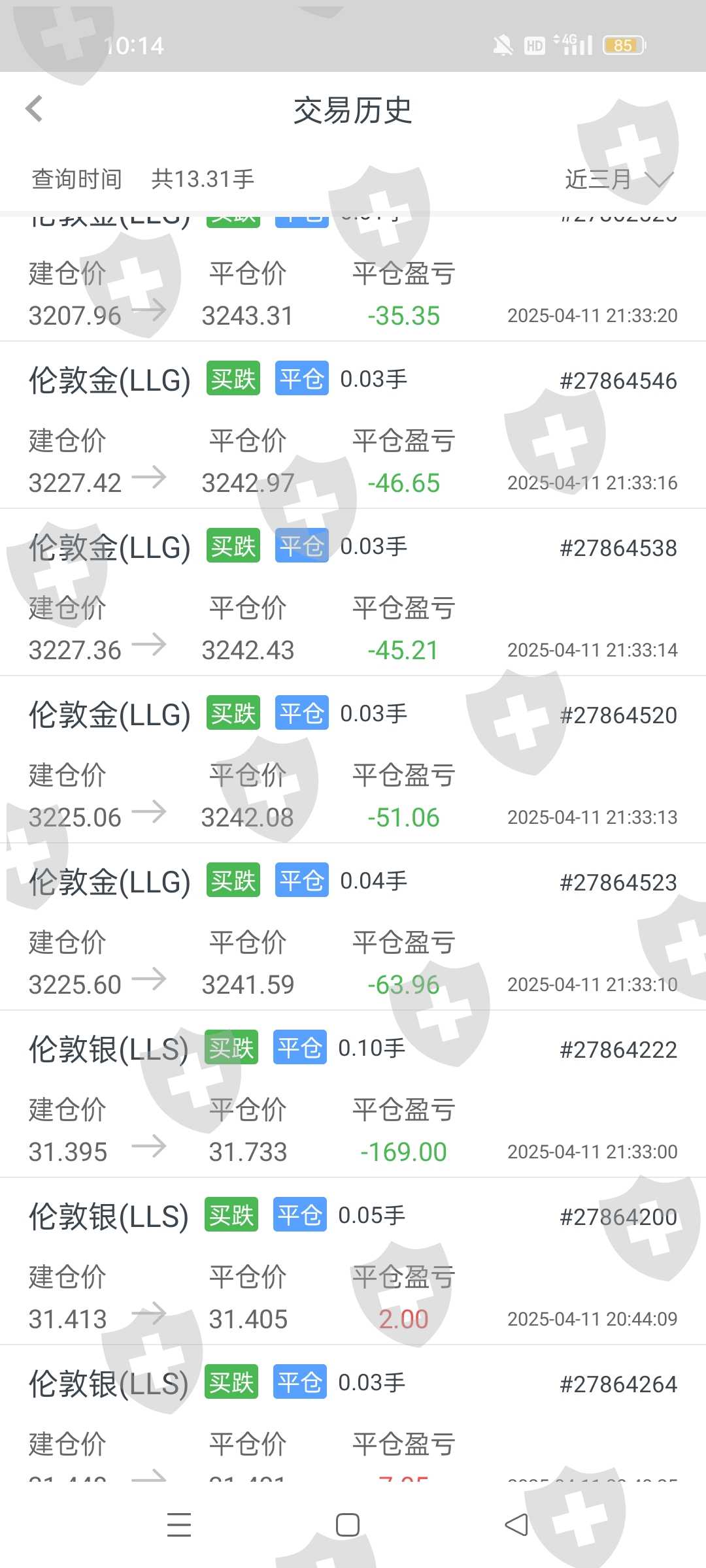Screen dimensions: 706x1568
Task: Open trade record #27864546
Action: coord(353,425)
